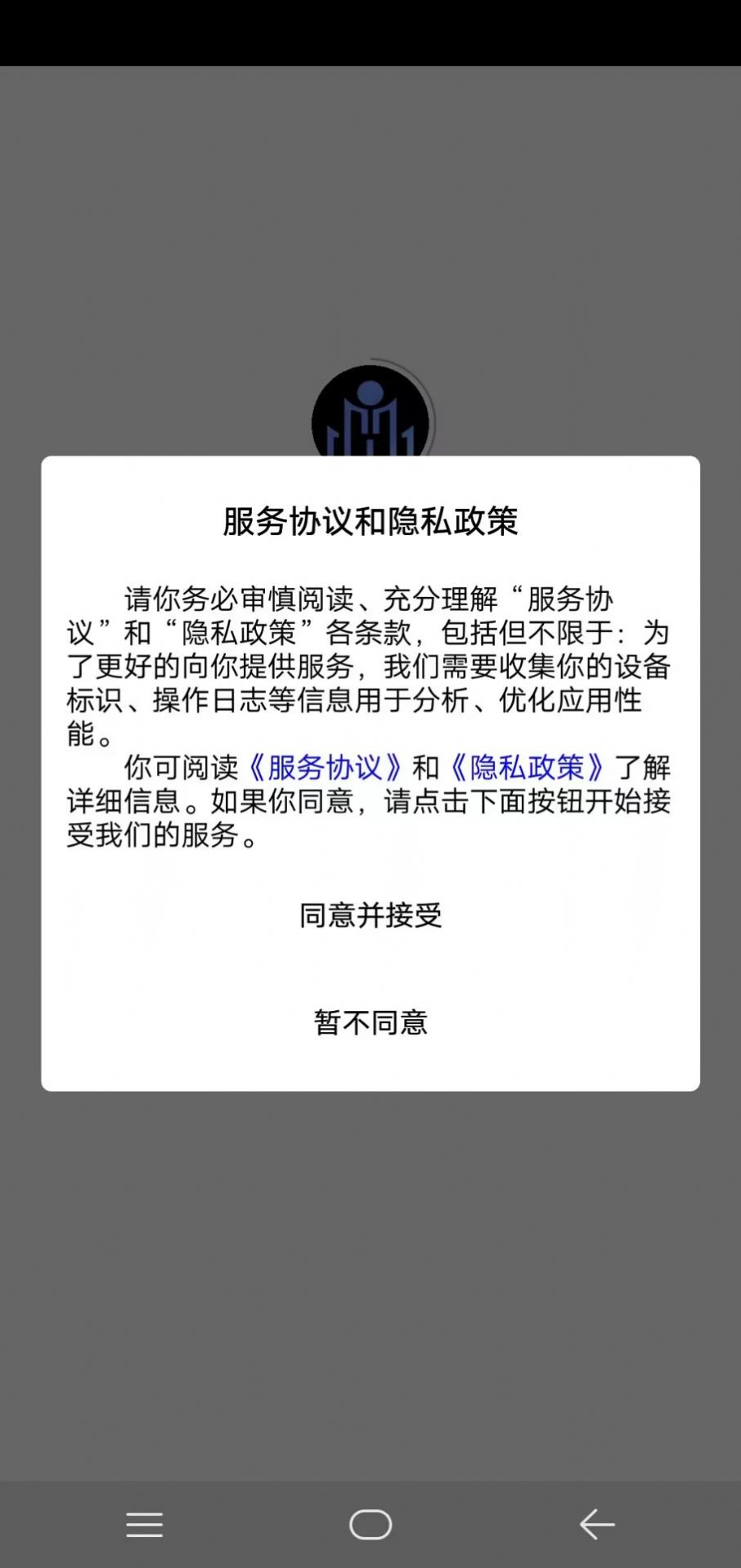Tap 同意并接受 to accept the terms
The width and height of the screenshot is (741, 1568).
[x=370, y=915]
